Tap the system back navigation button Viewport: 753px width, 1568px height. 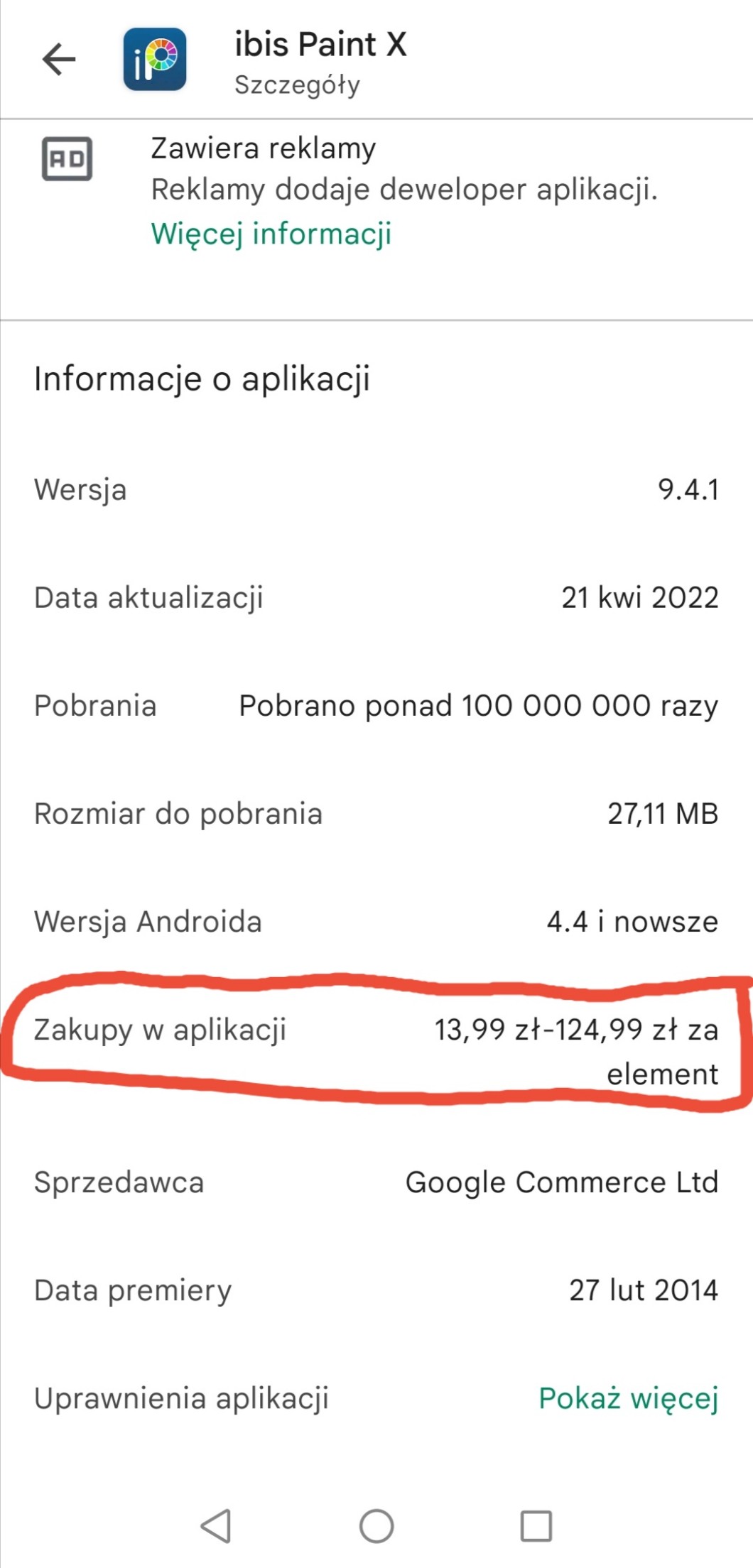(x=217, y=1525)
